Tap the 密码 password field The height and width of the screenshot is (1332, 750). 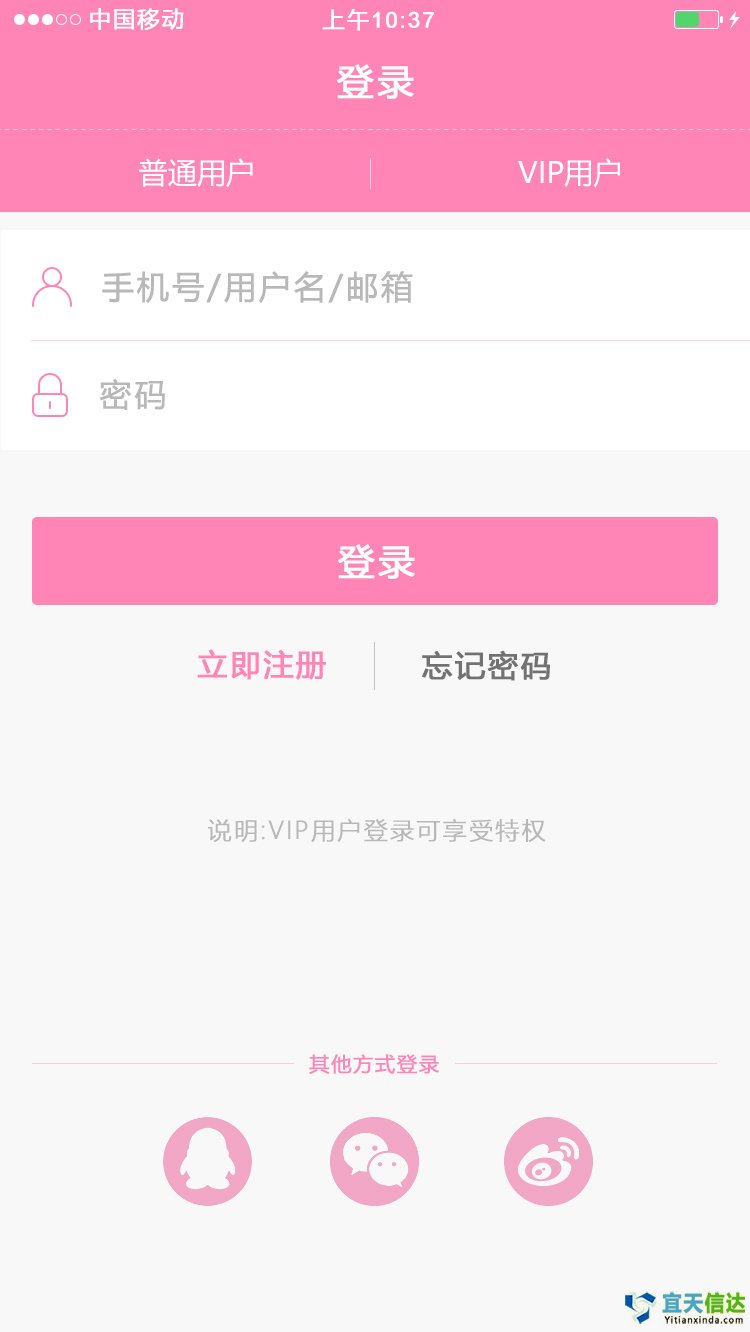click(x=400, y=396)
